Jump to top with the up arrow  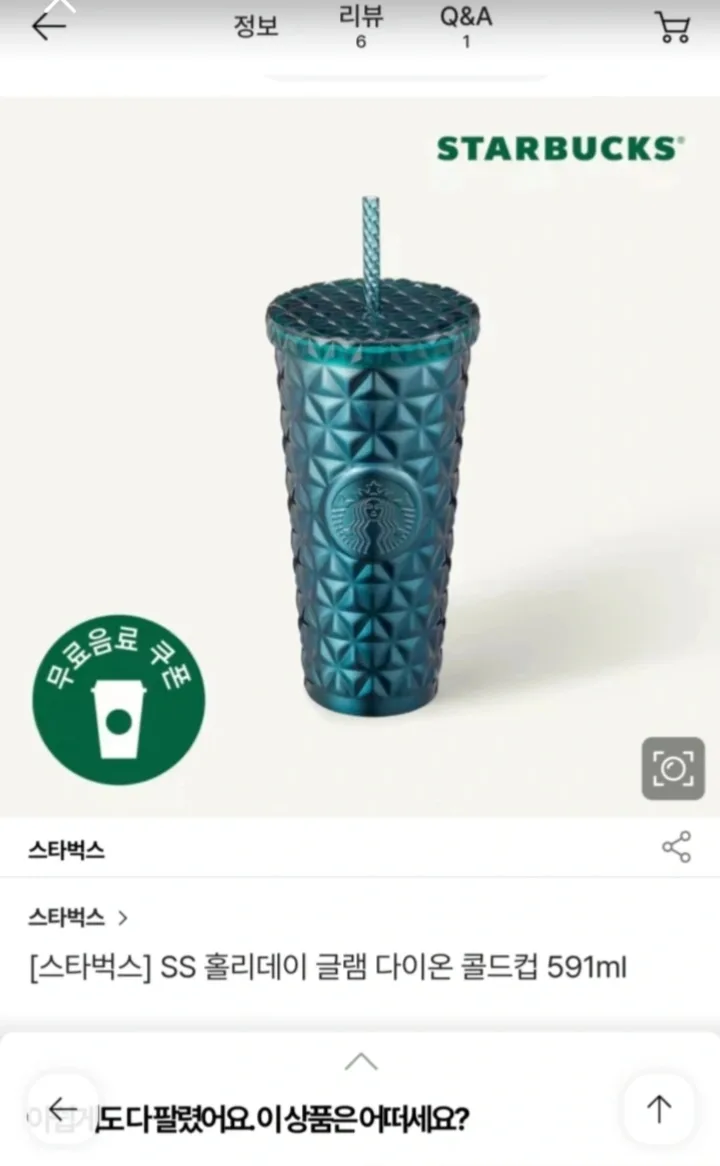pos(658,1108)
